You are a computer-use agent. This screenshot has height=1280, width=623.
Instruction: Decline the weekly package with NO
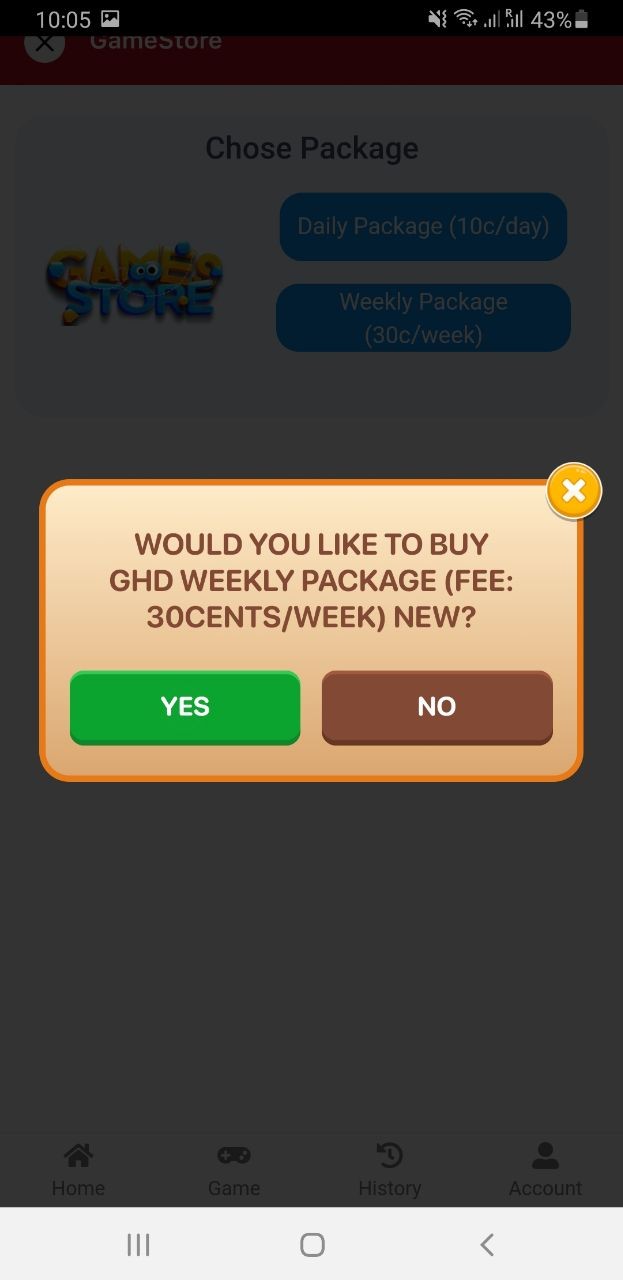[x=437, y=706]
